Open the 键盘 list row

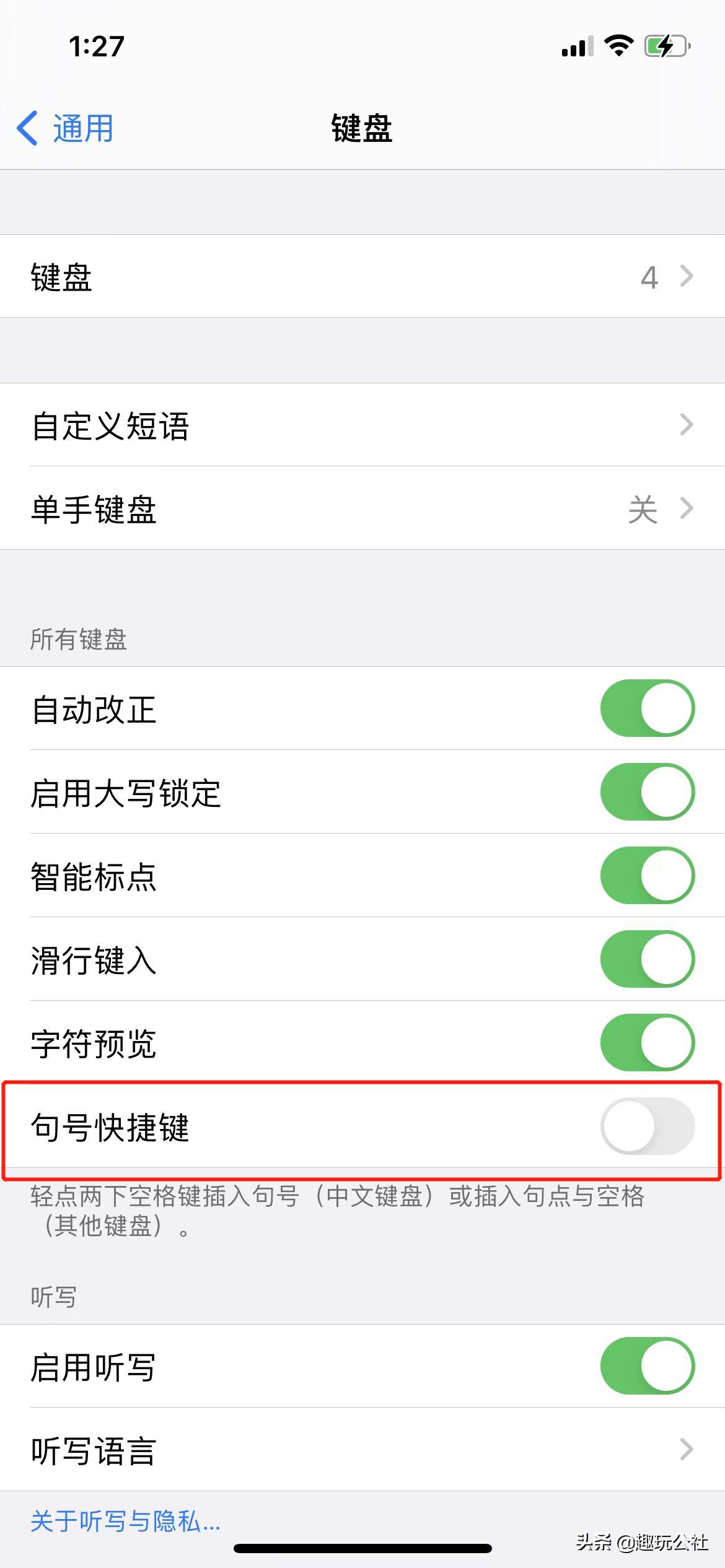point(362,276)
